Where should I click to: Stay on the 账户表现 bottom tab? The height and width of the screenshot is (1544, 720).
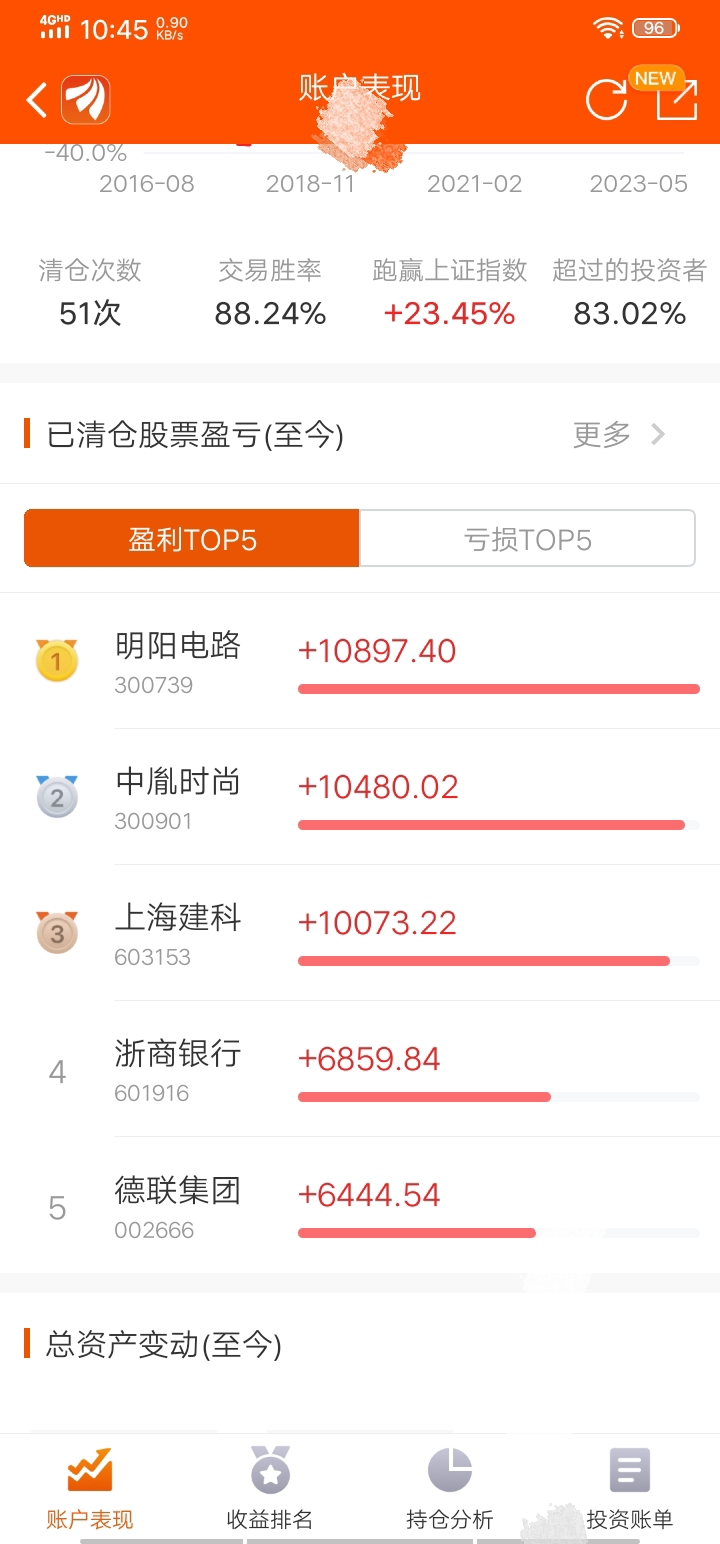click(90, 1490)
